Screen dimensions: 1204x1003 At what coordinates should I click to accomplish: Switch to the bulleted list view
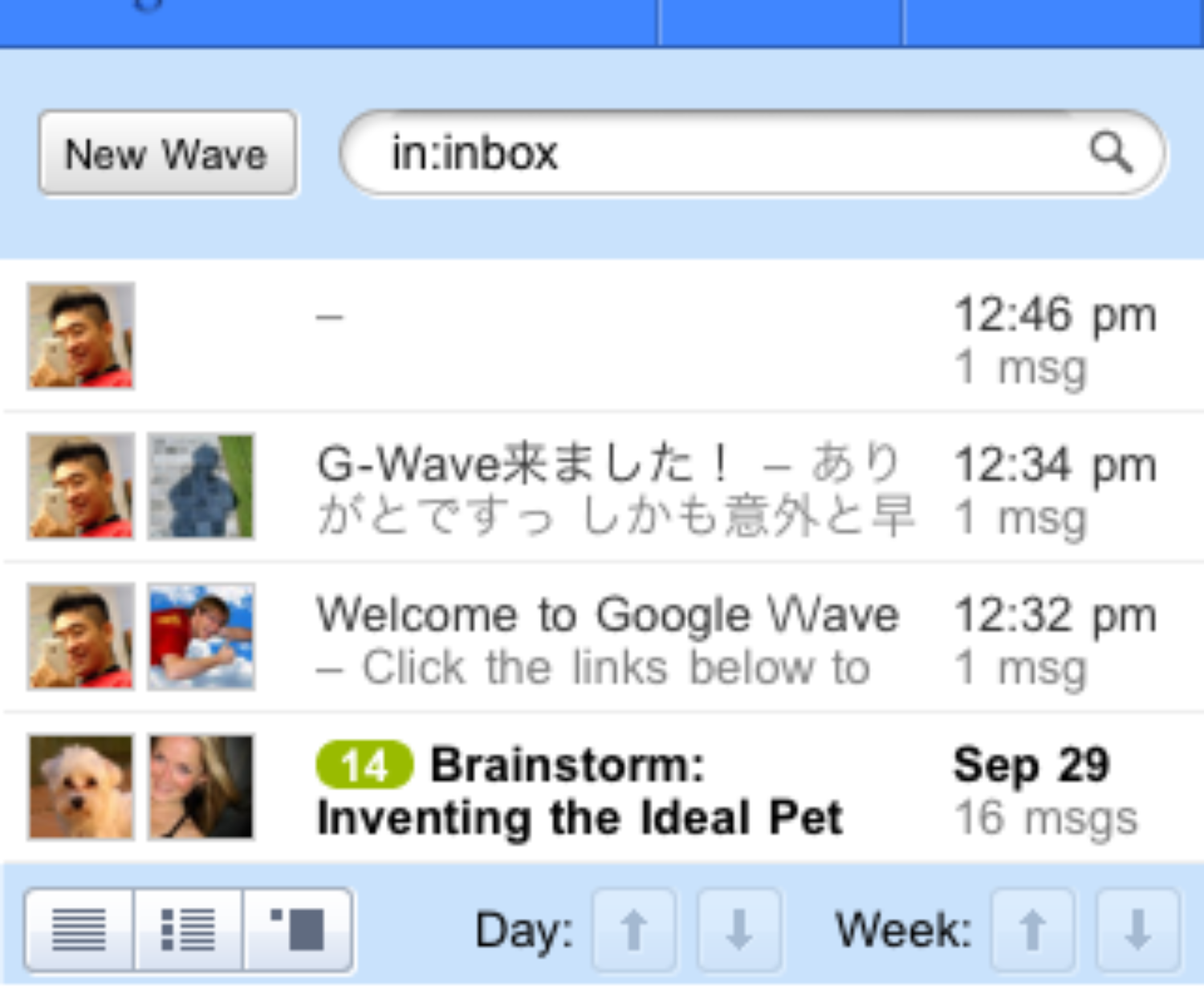pos(189,930)
